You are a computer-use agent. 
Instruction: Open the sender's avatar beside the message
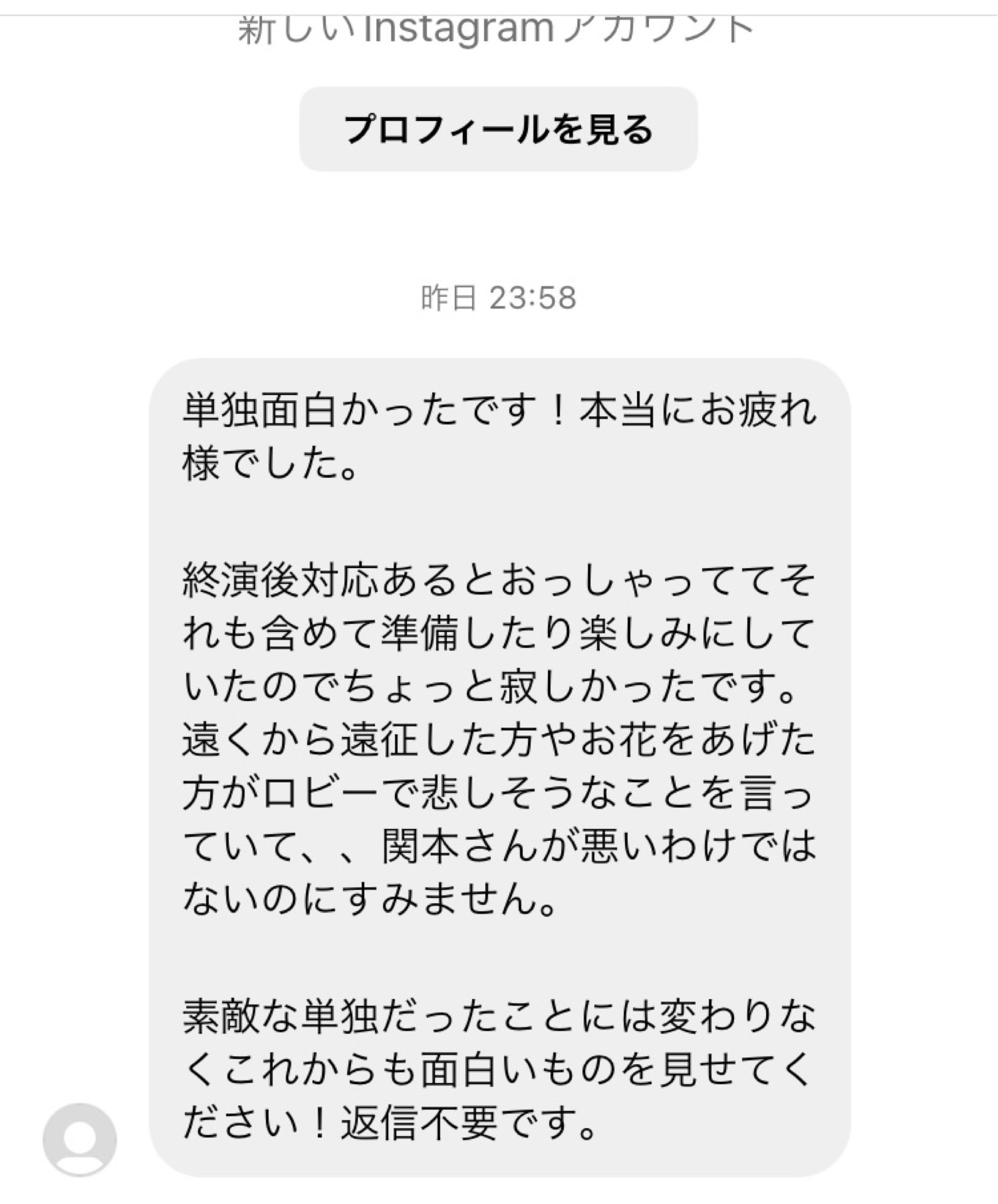[80, 1138]
